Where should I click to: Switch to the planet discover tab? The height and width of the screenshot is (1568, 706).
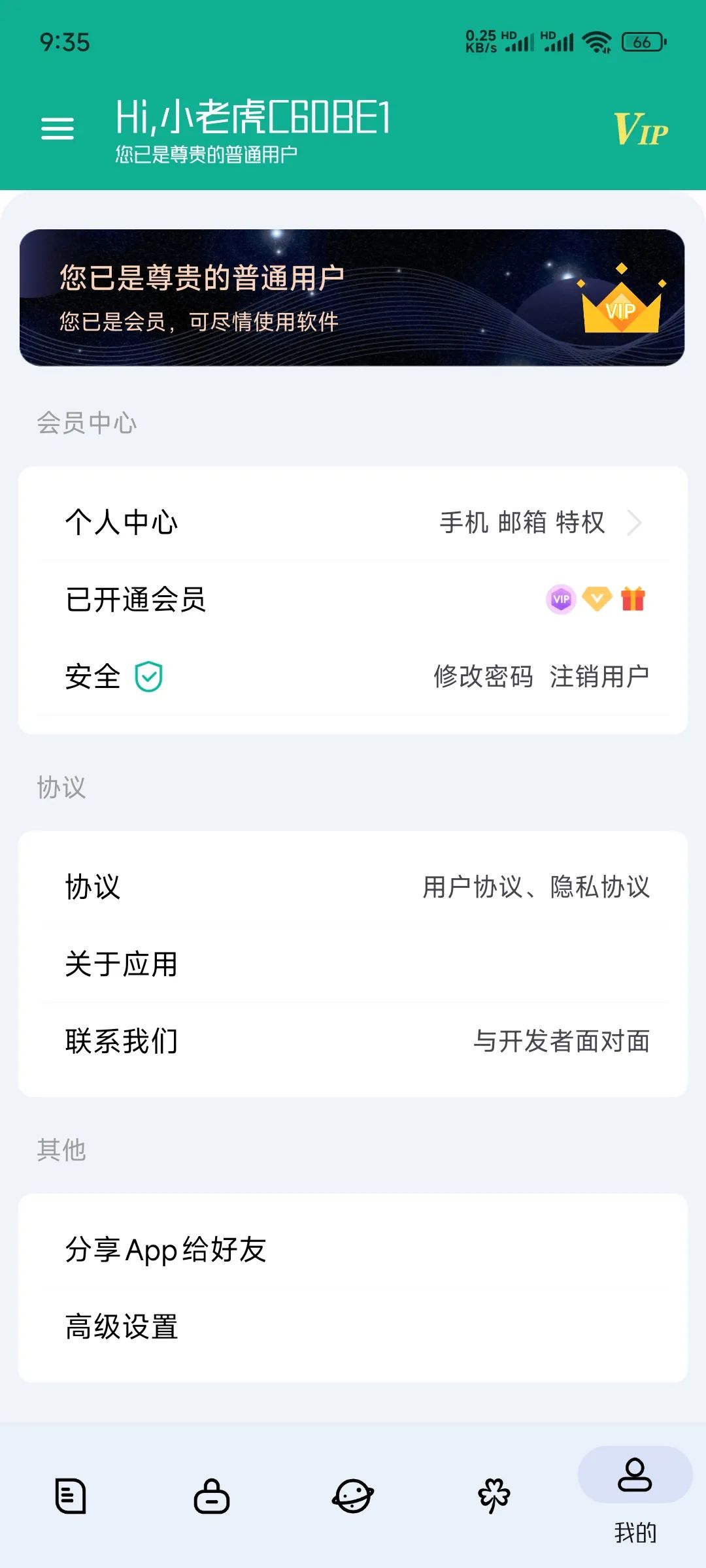pos(353,1495)
